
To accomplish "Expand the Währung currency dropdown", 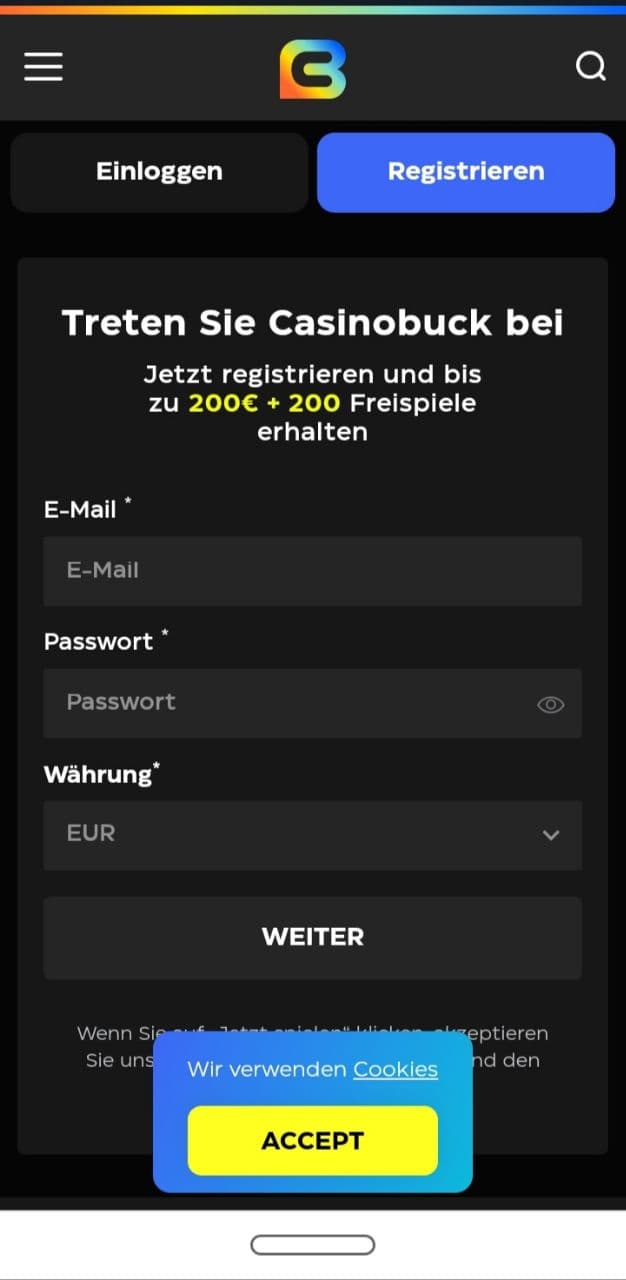I will click(x=312, y=835).
